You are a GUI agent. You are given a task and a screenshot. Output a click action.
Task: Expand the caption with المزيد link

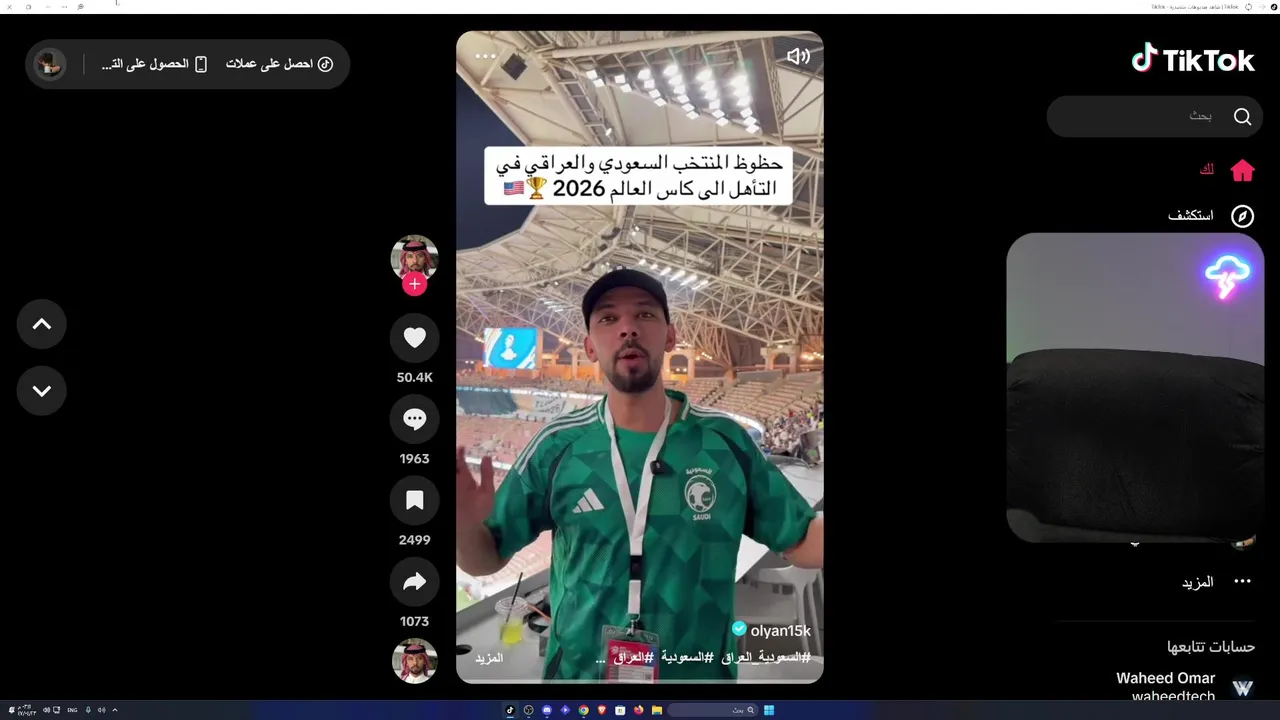coord(489,658)
